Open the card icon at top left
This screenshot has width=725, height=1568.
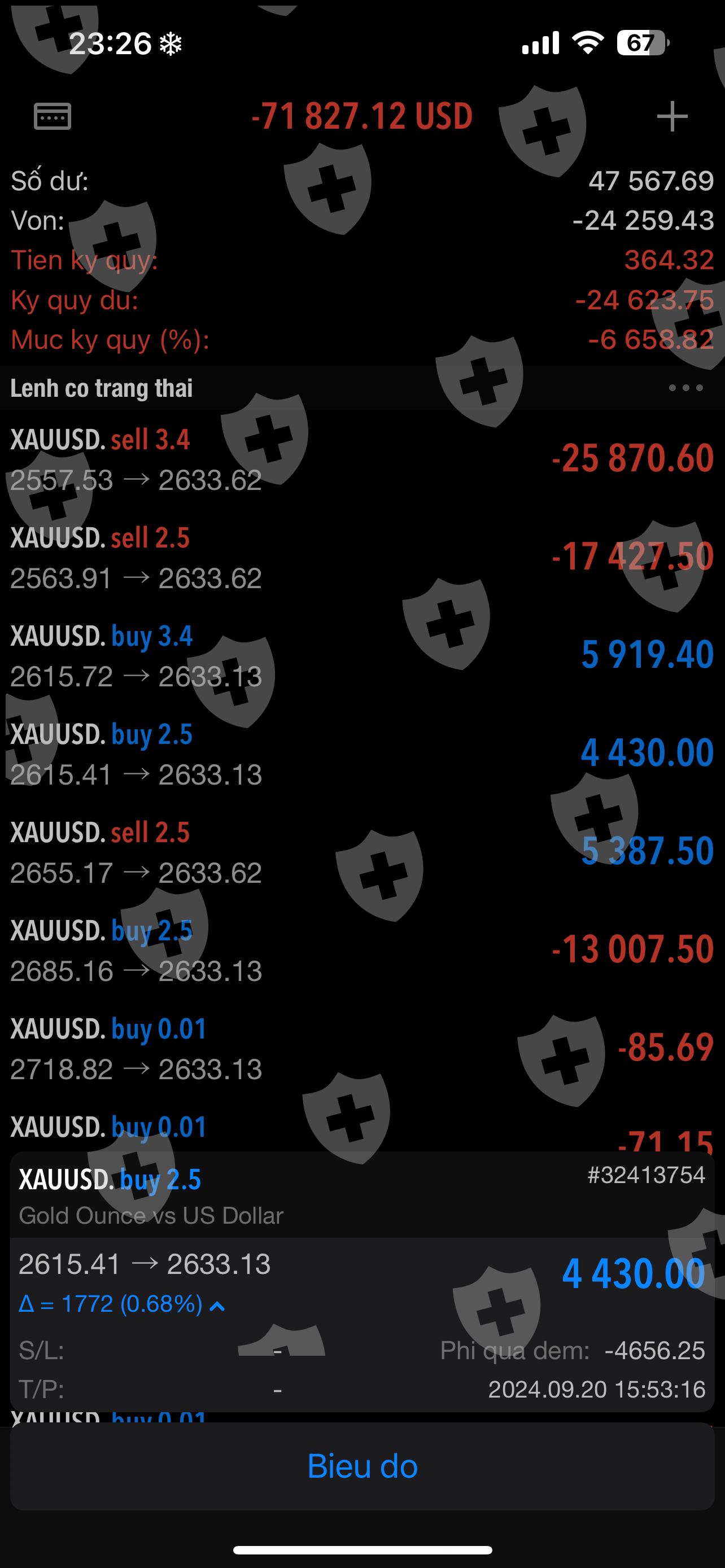(x=53, y=116)
